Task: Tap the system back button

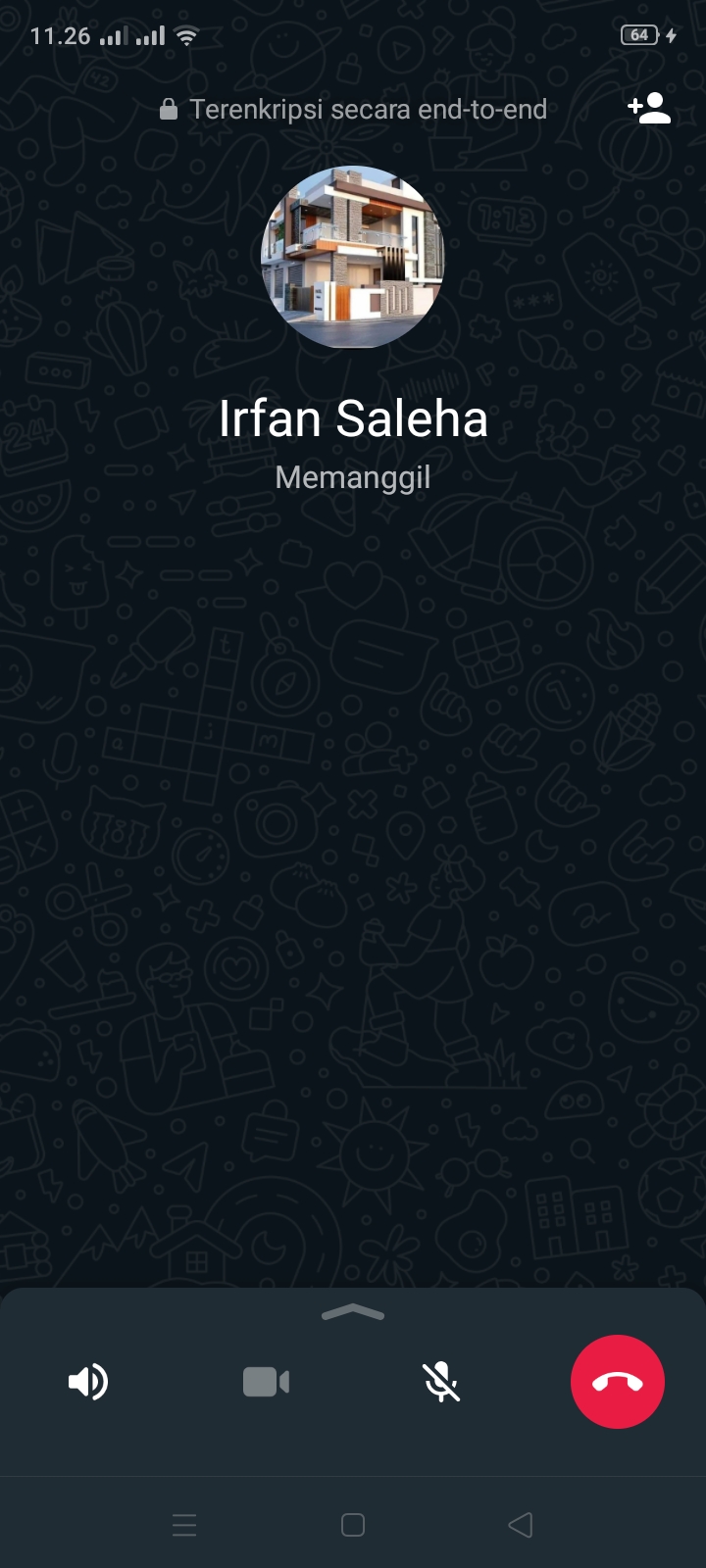Action: (521, 1525)
